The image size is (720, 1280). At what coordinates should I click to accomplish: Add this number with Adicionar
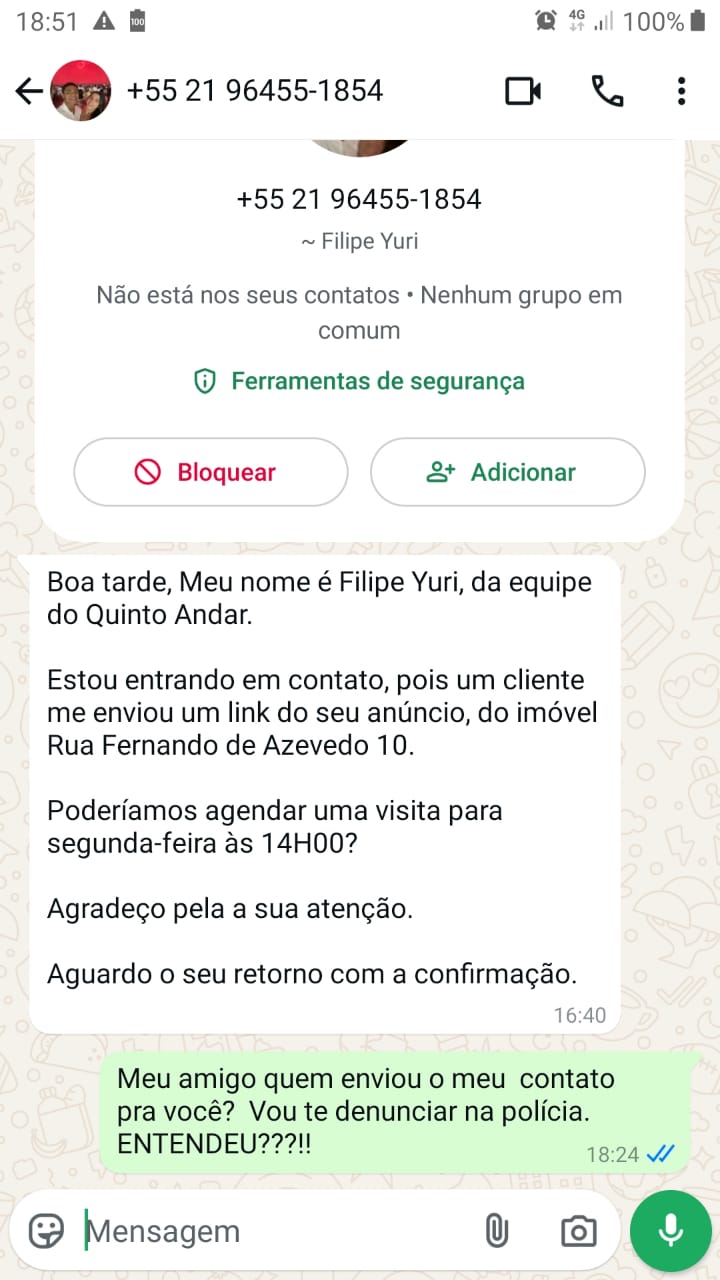coord(508,472)
